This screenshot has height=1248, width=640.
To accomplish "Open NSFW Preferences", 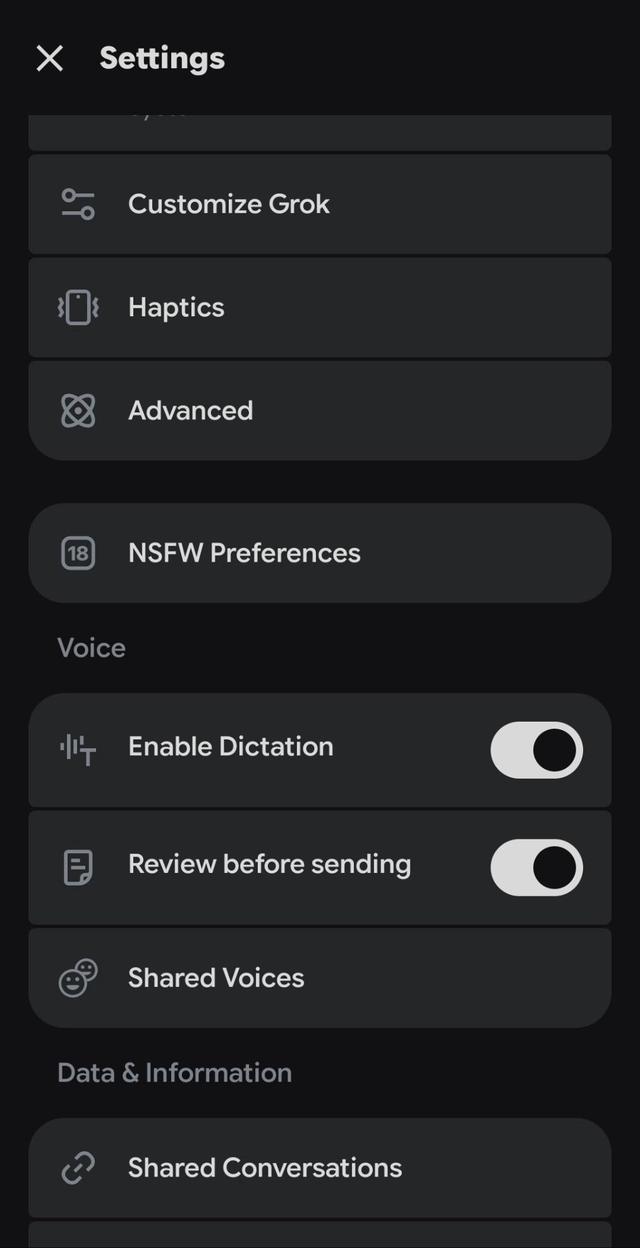I will click(318, 553).
